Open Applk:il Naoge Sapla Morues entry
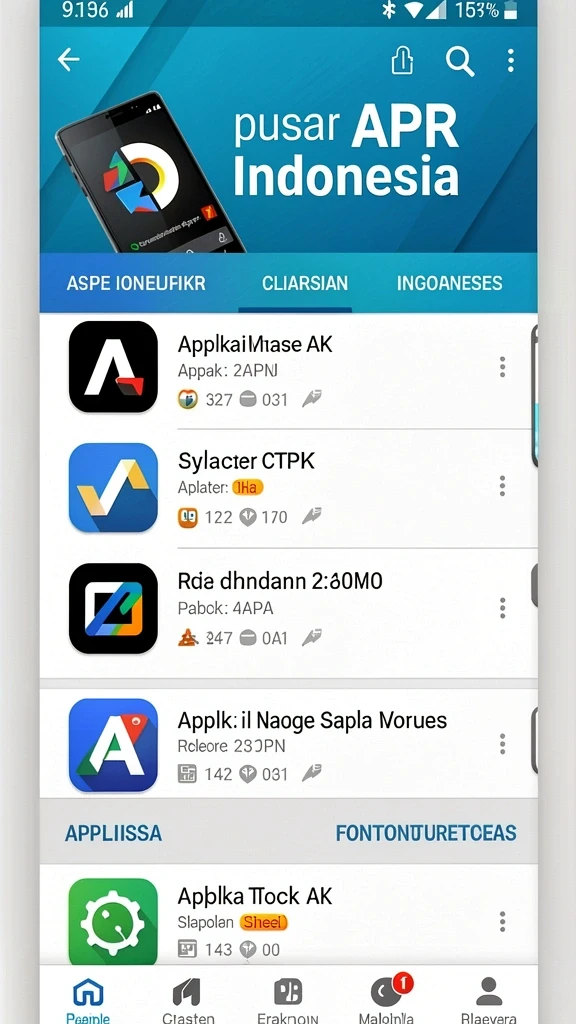Image resolution: width=576 pixels, height=1024 pixels. click(x=288, y=744)
